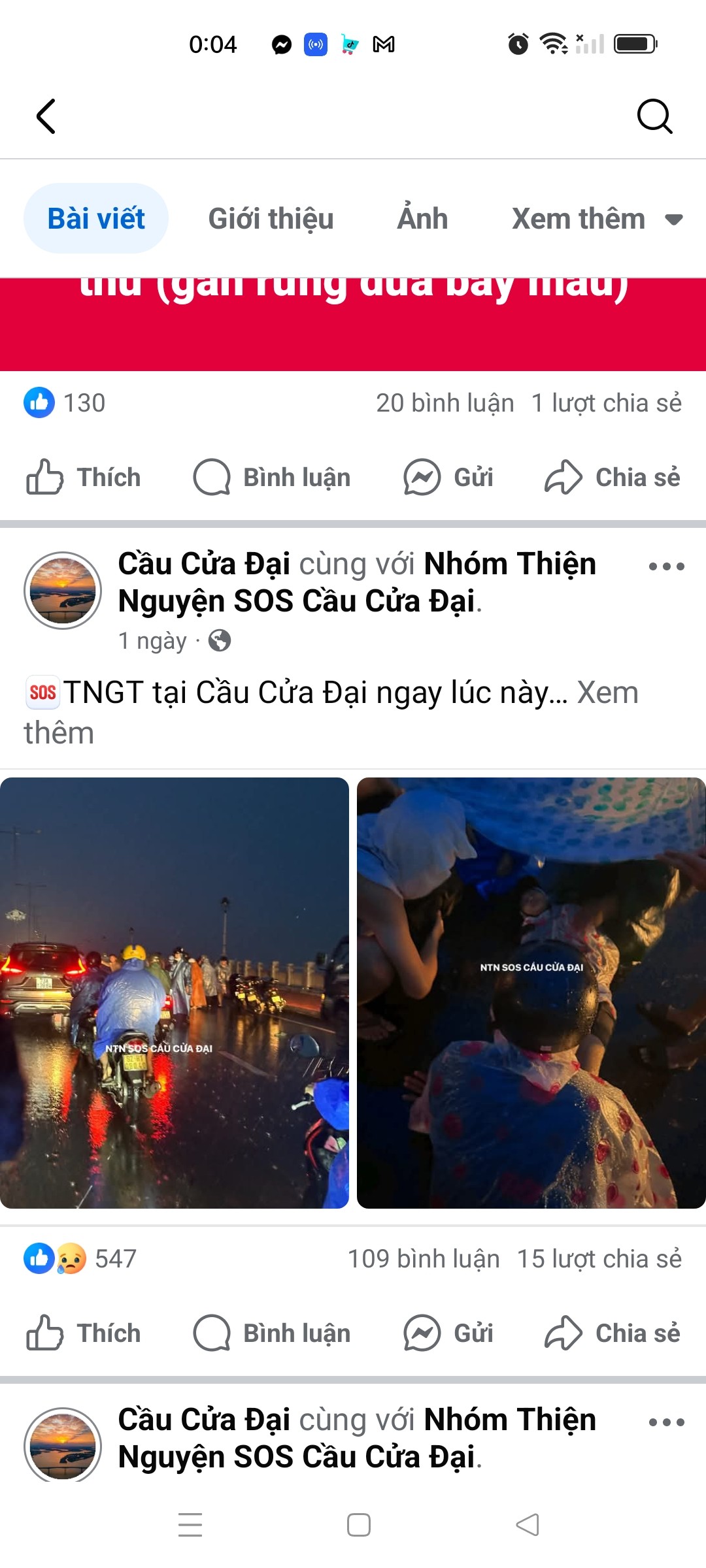Share the post with 1 lượt chia sẻ
Viewport: 706px width, 1568px height.
pos(613,478)
